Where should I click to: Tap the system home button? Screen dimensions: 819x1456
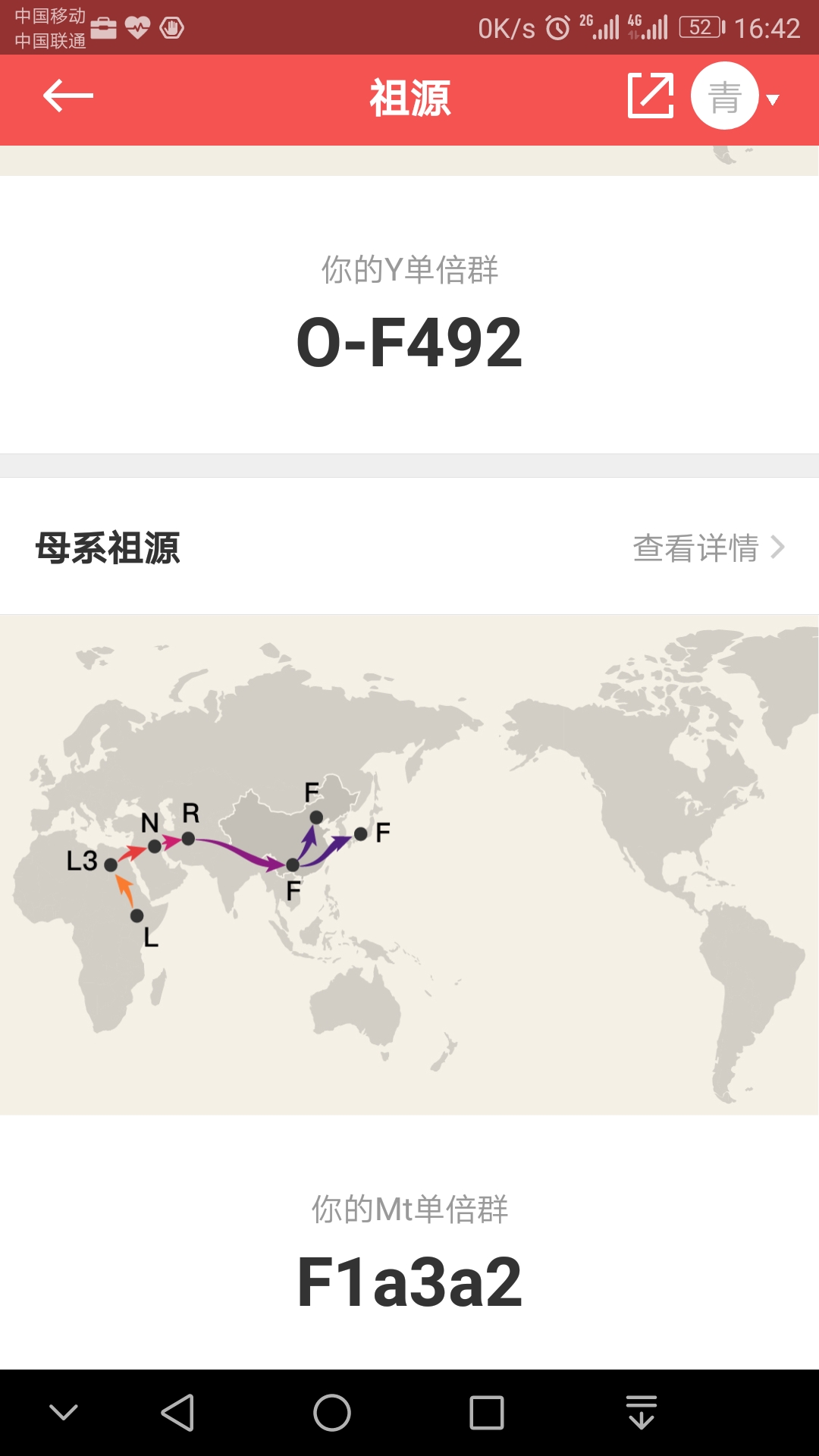332,1413
